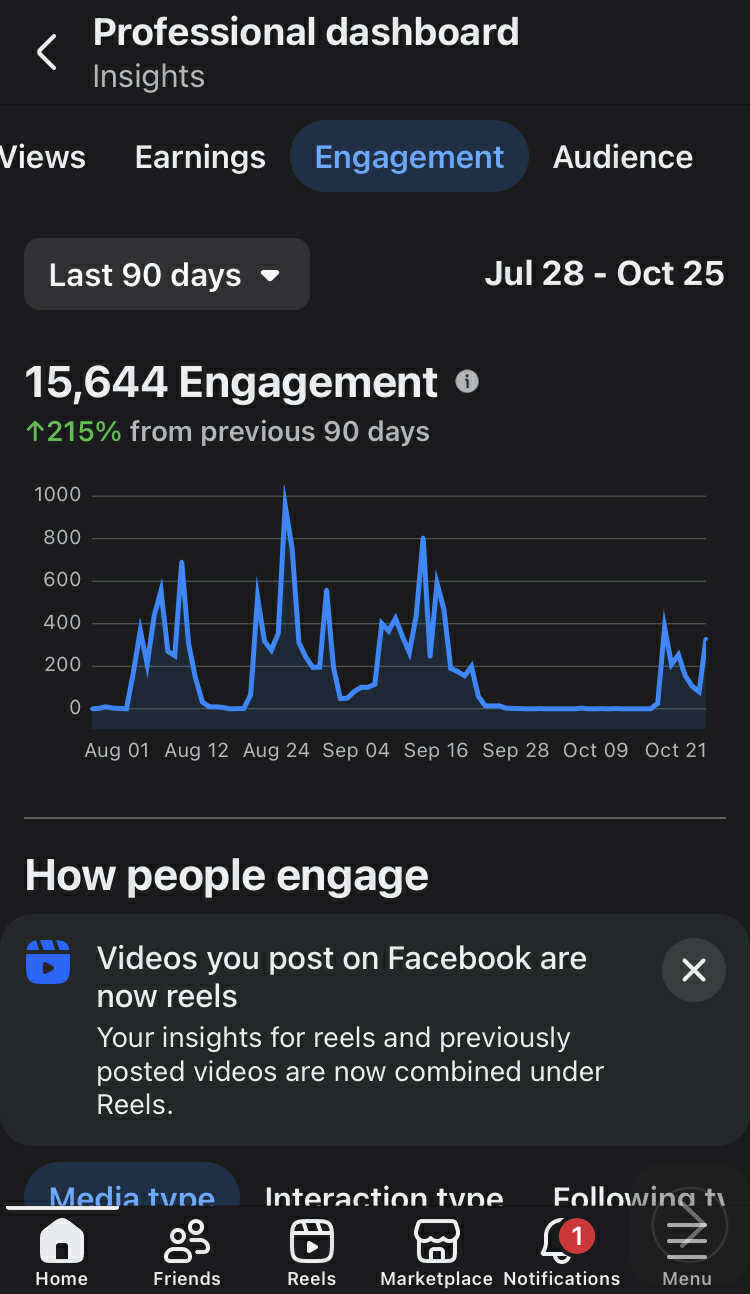The height and width of the screenshot is (1294, 750).
Task: Open the Friends tab
Action: tap(187, 1252)
